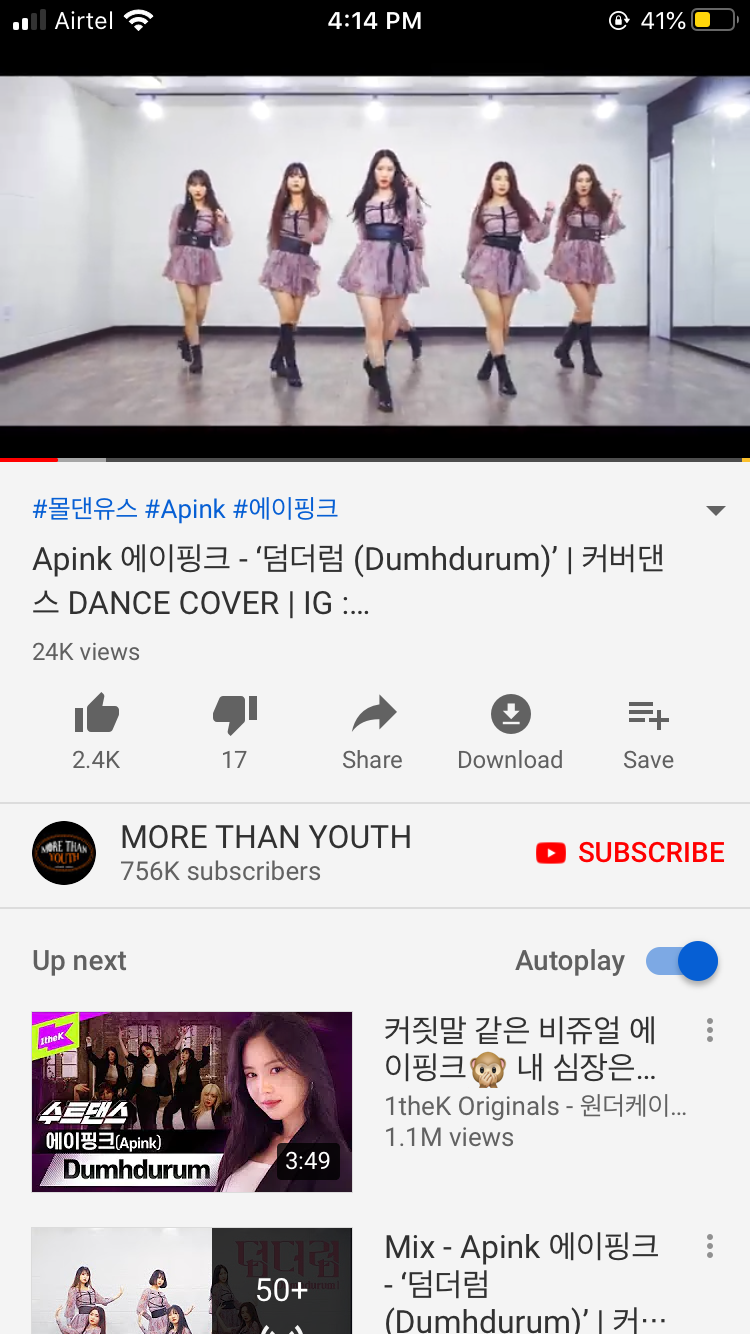Tap the SUBSCRIBE button
The image size is (750, 1334).
click(651, 853)
